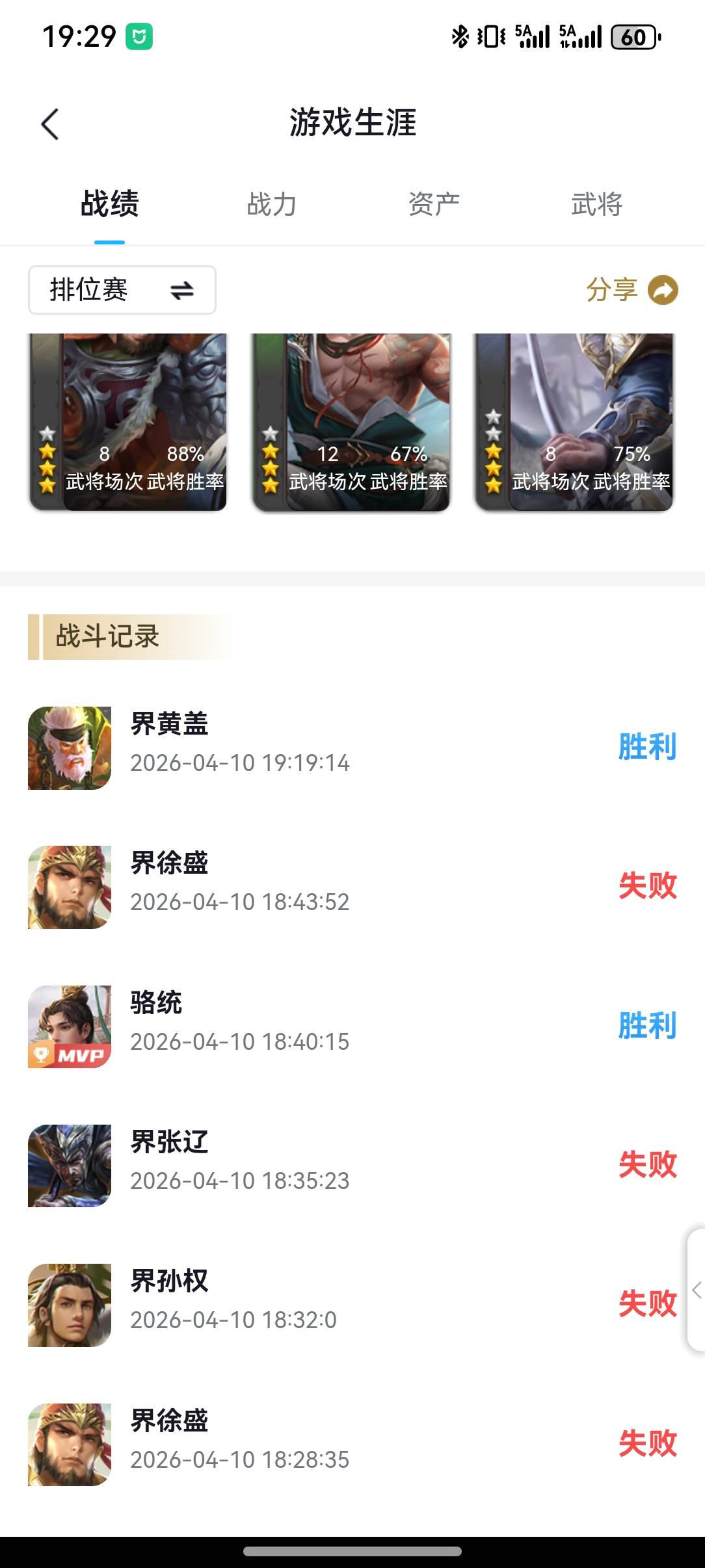Open the 资产 tab
705x1568 pixels.
tap(434, 204)
